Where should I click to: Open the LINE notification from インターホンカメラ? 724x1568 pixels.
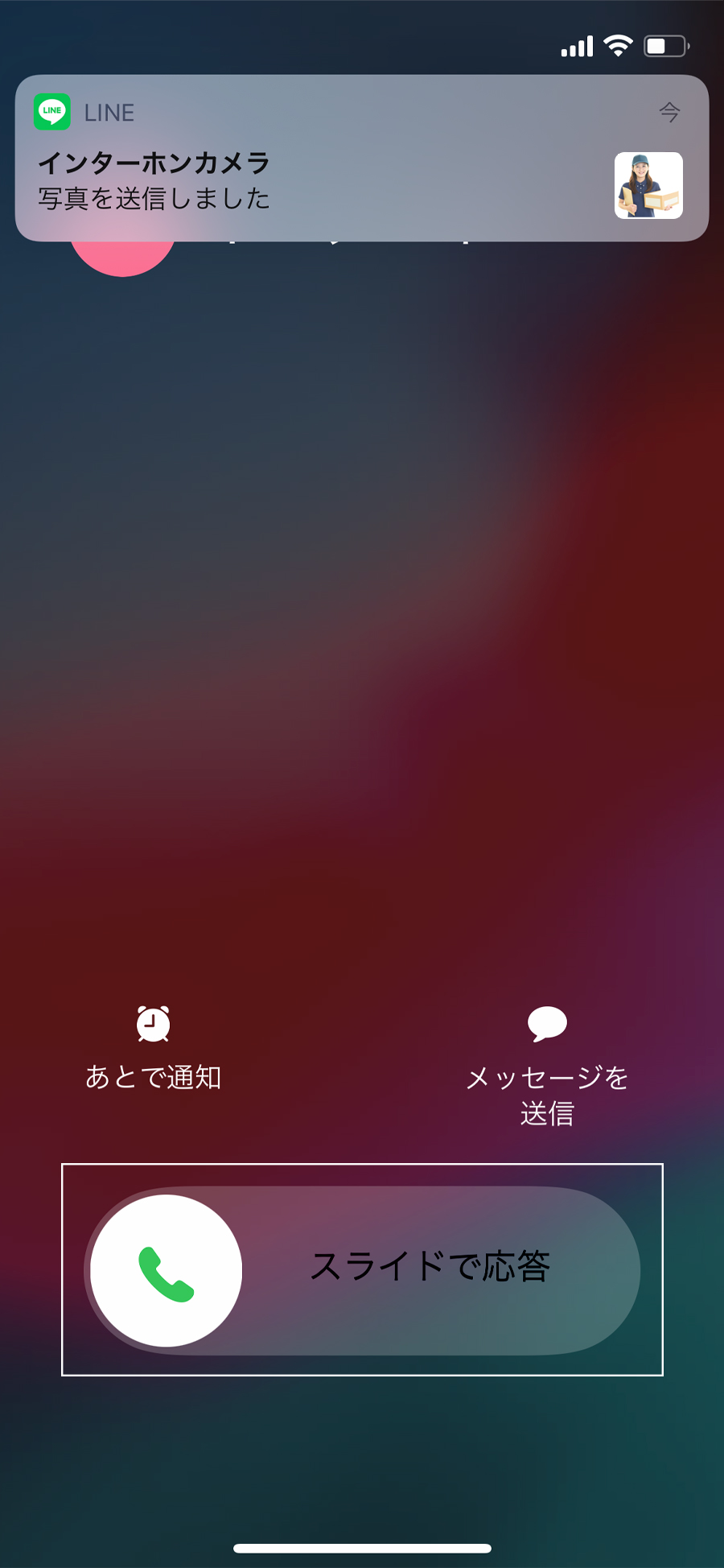click(x=322, y=161)
